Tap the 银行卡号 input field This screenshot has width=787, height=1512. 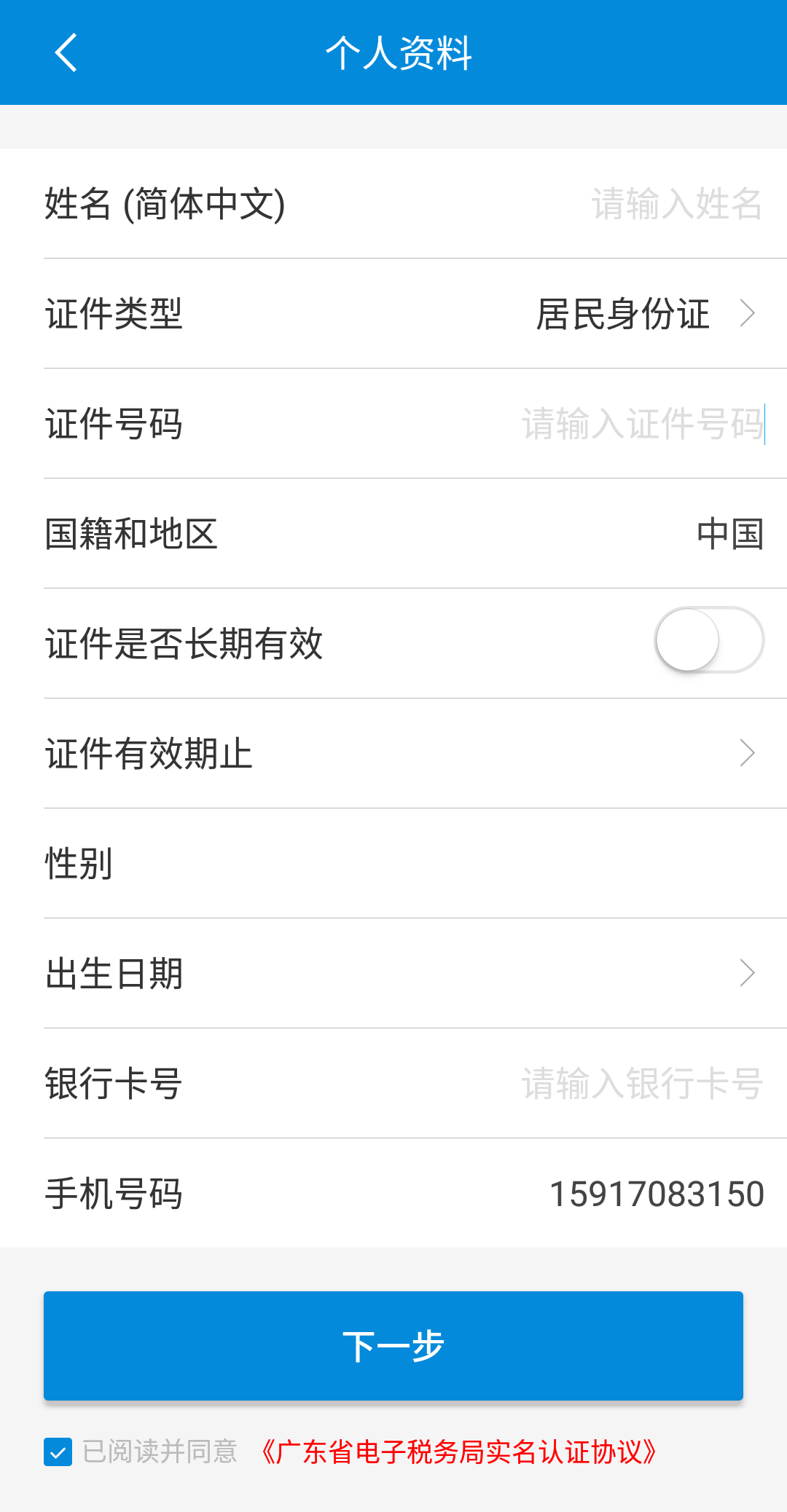click(641, 1084)
